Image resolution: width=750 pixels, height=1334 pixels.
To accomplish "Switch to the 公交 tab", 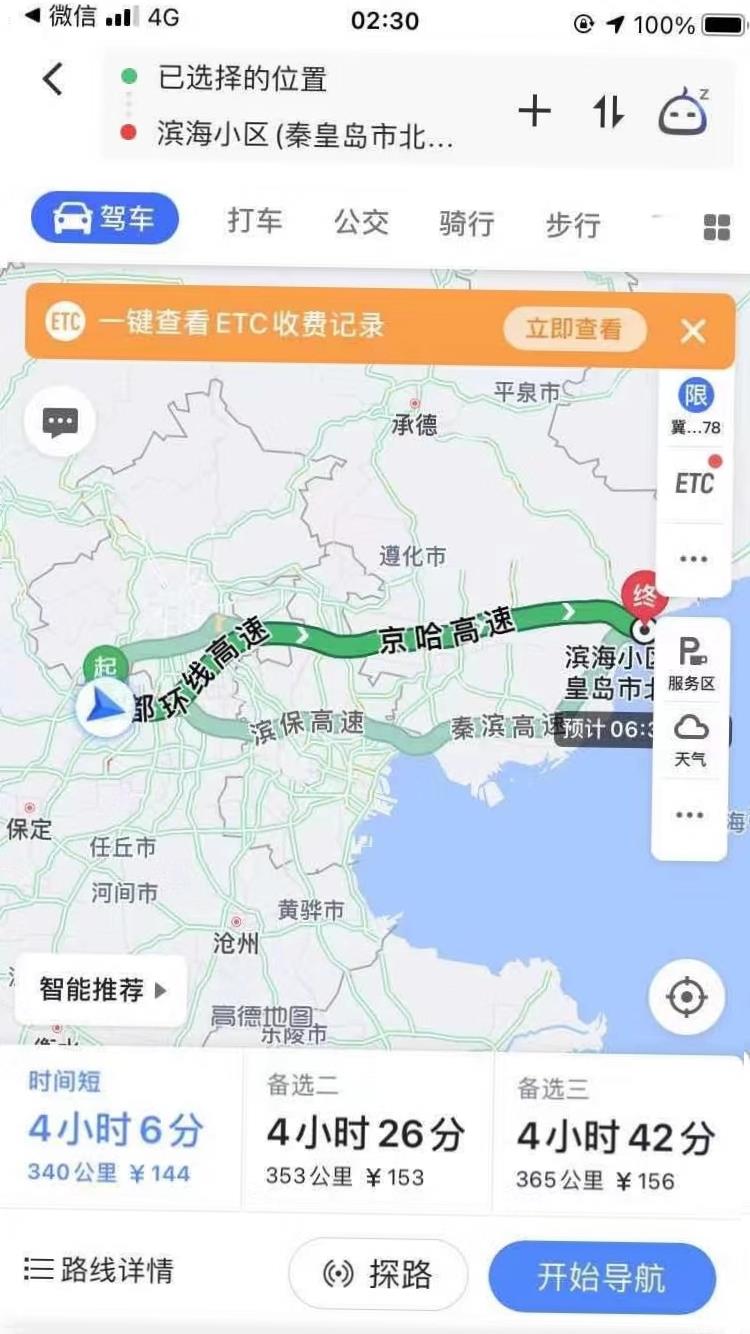I will pyautogui.click(x=361, y=221).
